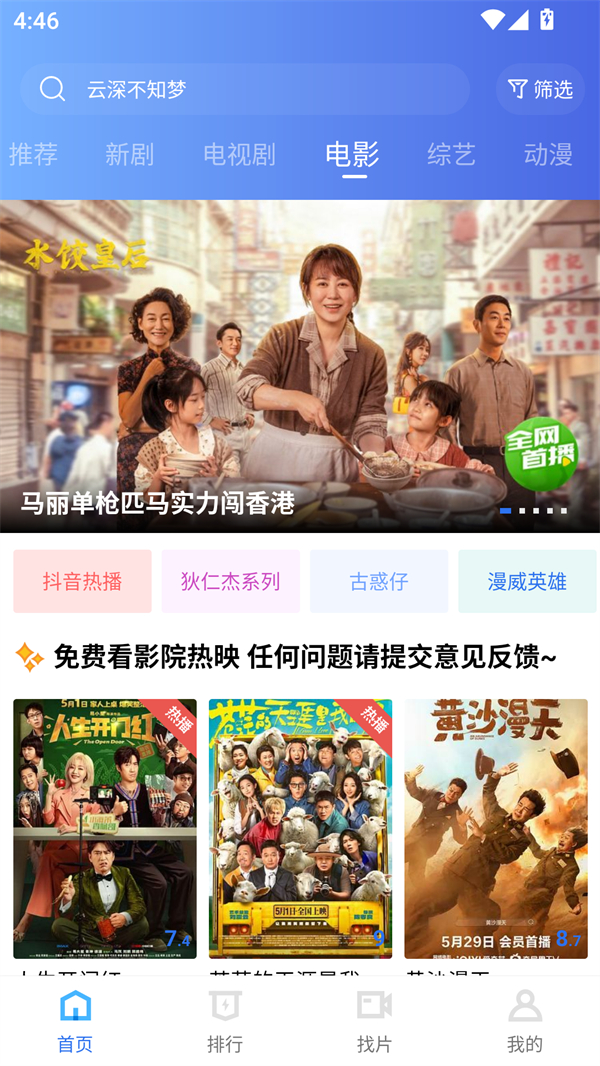Select the 电视剧 tab

pyautogui.click(x=239, y=154)
